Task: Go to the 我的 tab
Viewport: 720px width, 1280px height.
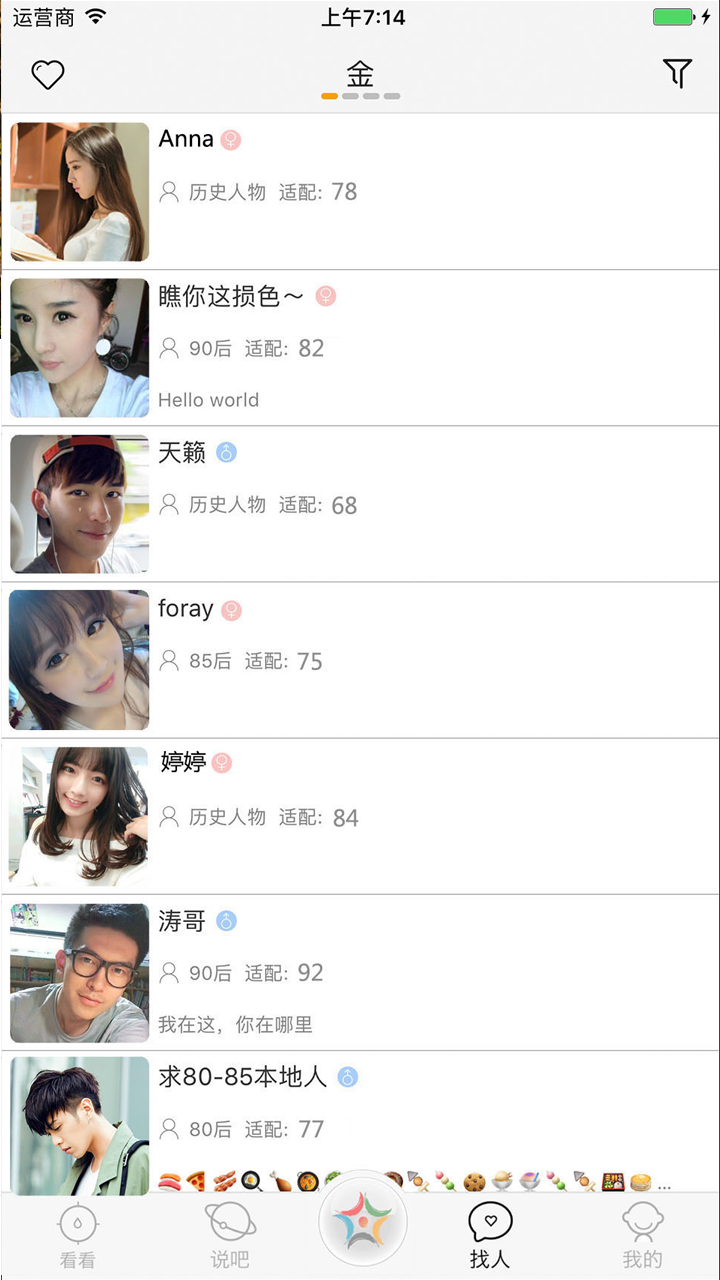Action: pos(642,1236)
